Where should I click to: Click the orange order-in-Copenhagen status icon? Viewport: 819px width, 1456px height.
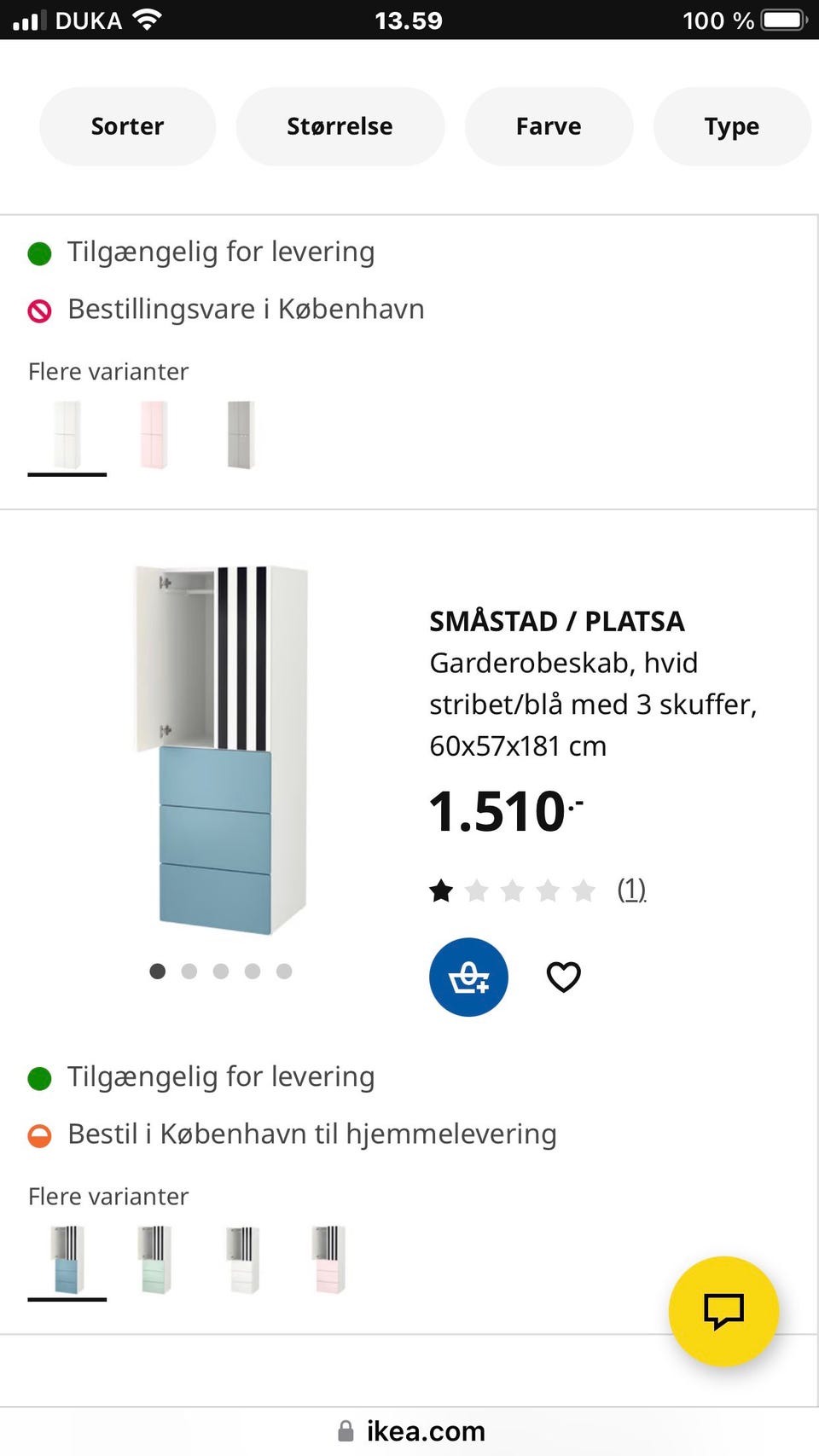pos(39,1134)
